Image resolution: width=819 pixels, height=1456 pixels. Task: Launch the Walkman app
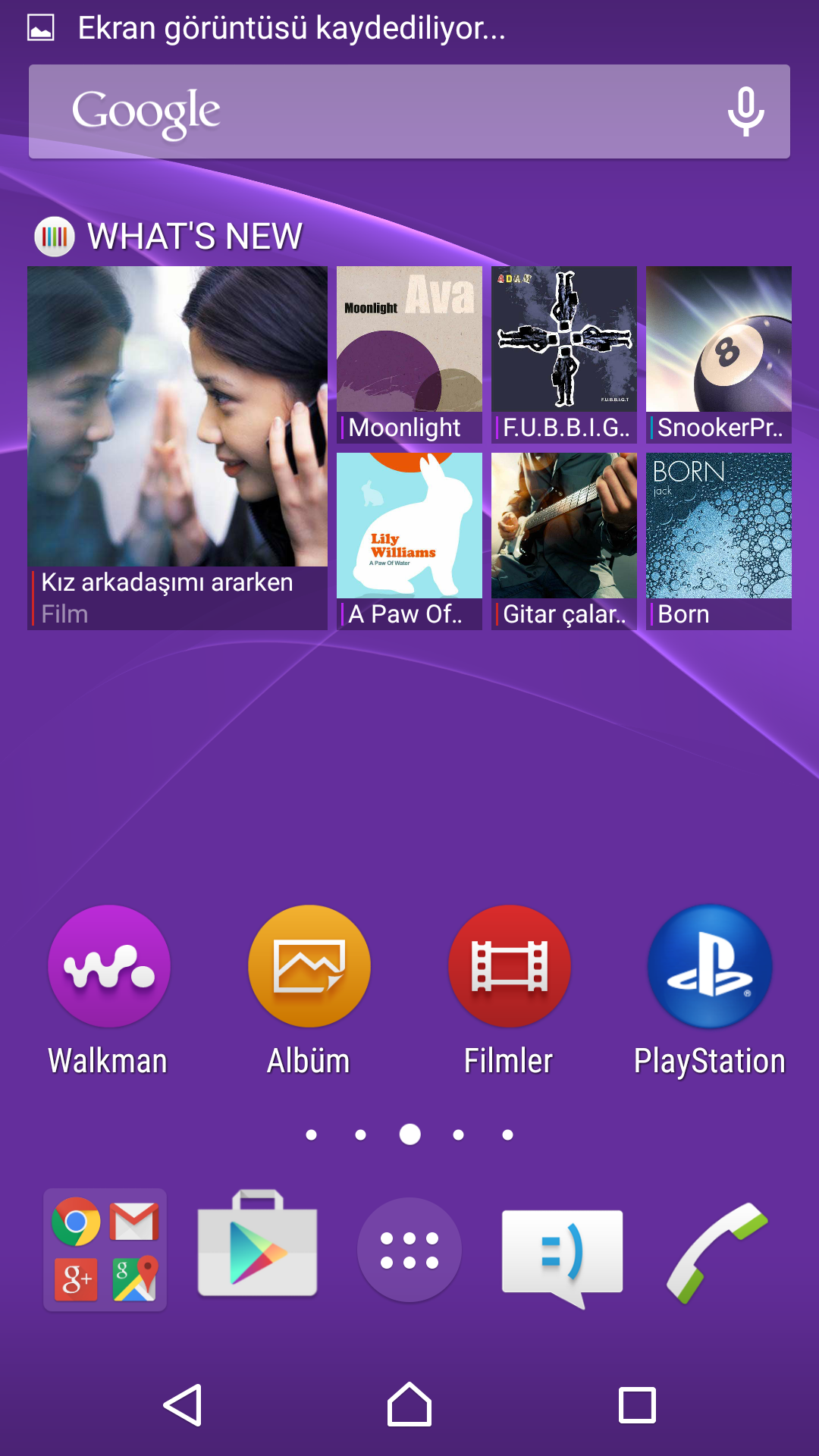click(109, 967)
